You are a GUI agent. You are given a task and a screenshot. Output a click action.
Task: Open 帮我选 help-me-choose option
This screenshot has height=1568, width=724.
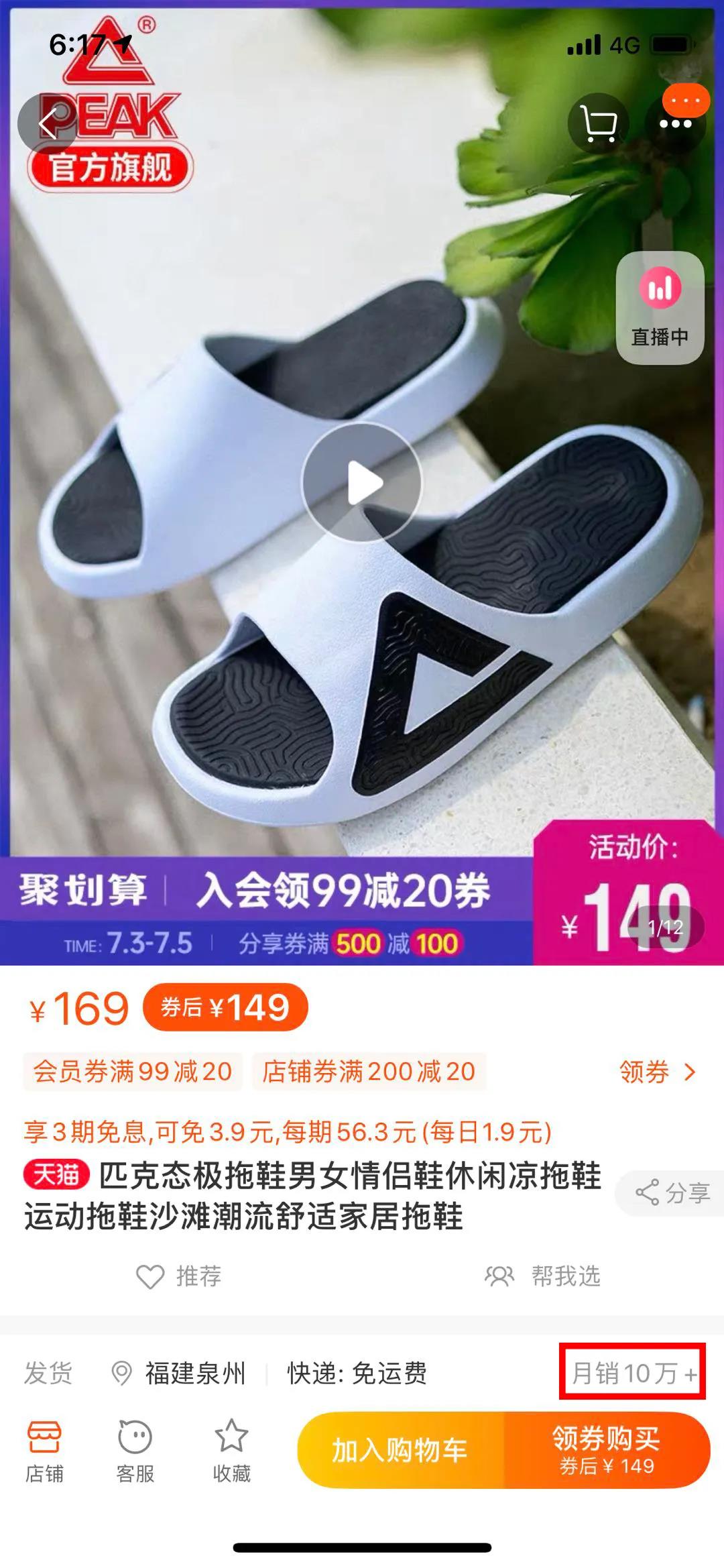pos(543,1276)
